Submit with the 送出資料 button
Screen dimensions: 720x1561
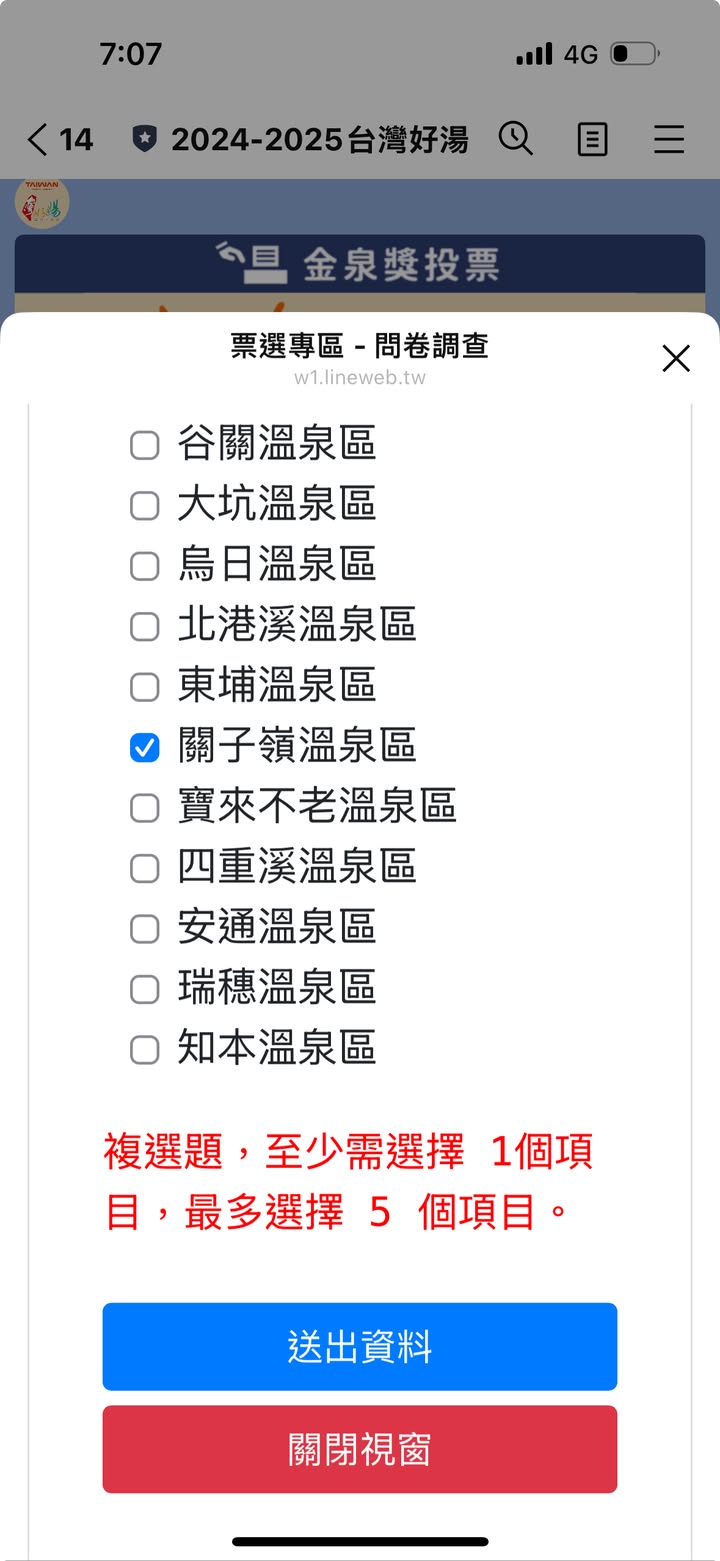(360, 1346)
